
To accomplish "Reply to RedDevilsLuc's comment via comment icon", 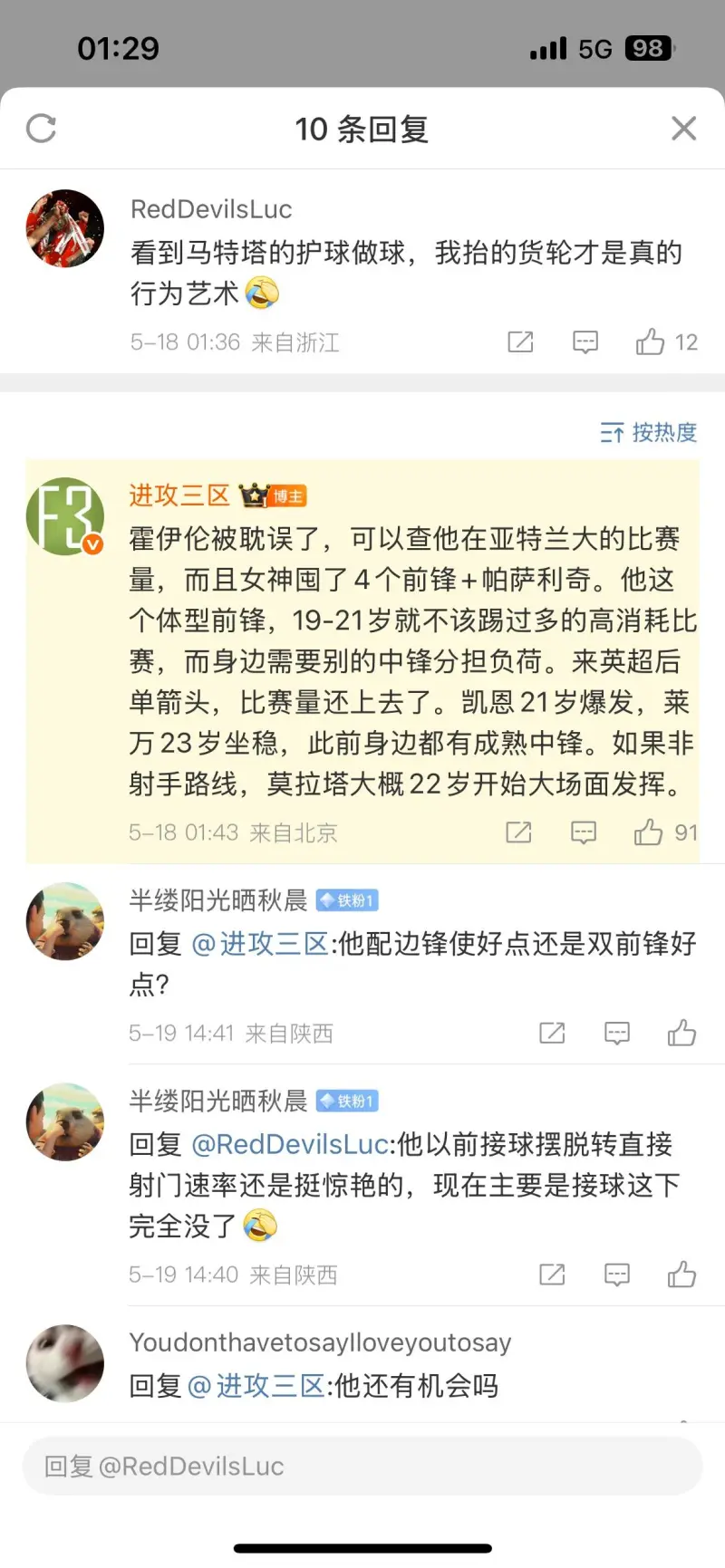I will pos(585,341).
